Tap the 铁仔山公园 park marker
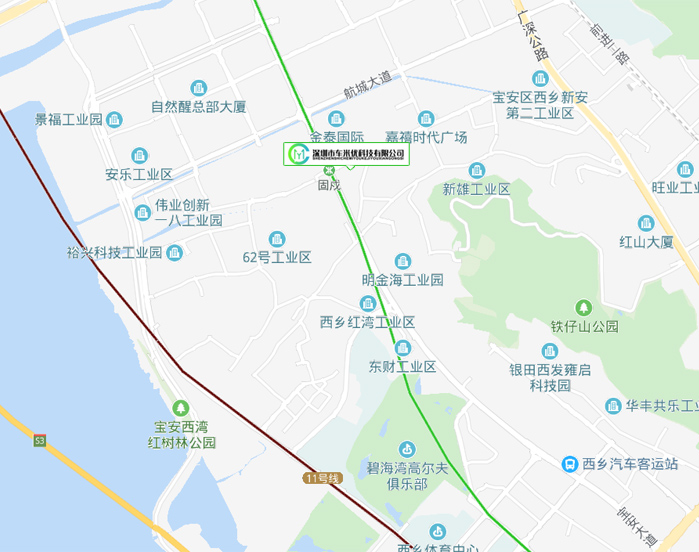 (584, 307)
